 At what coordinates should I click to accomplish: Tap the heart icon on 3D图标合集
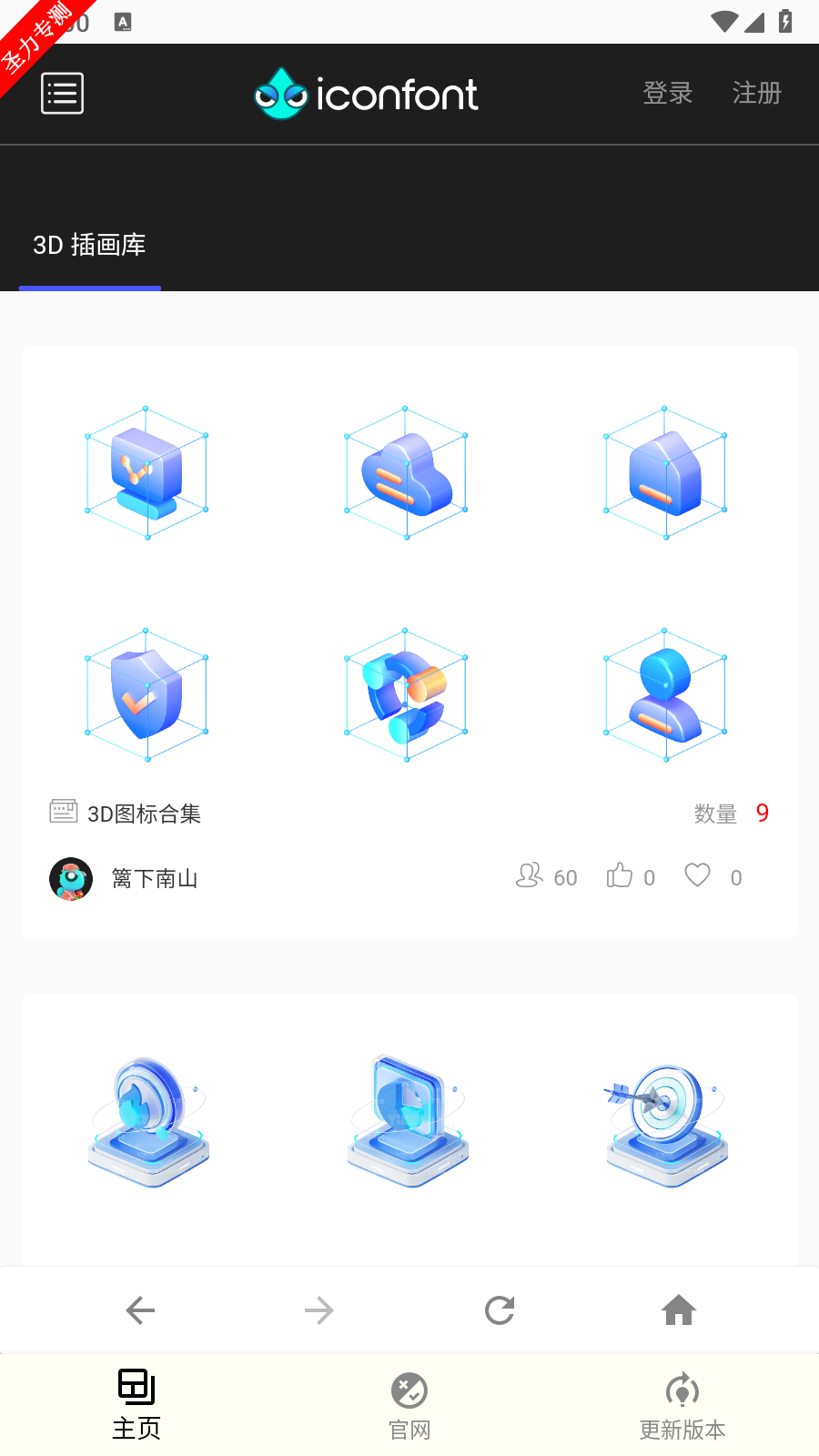point(698,875)
